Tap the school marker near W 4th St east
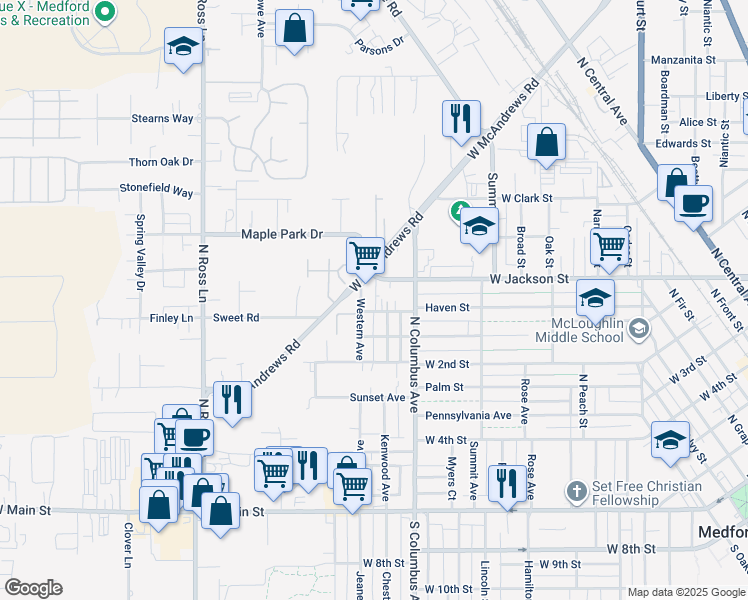The image size is (748, 600). tap(670, 440)
